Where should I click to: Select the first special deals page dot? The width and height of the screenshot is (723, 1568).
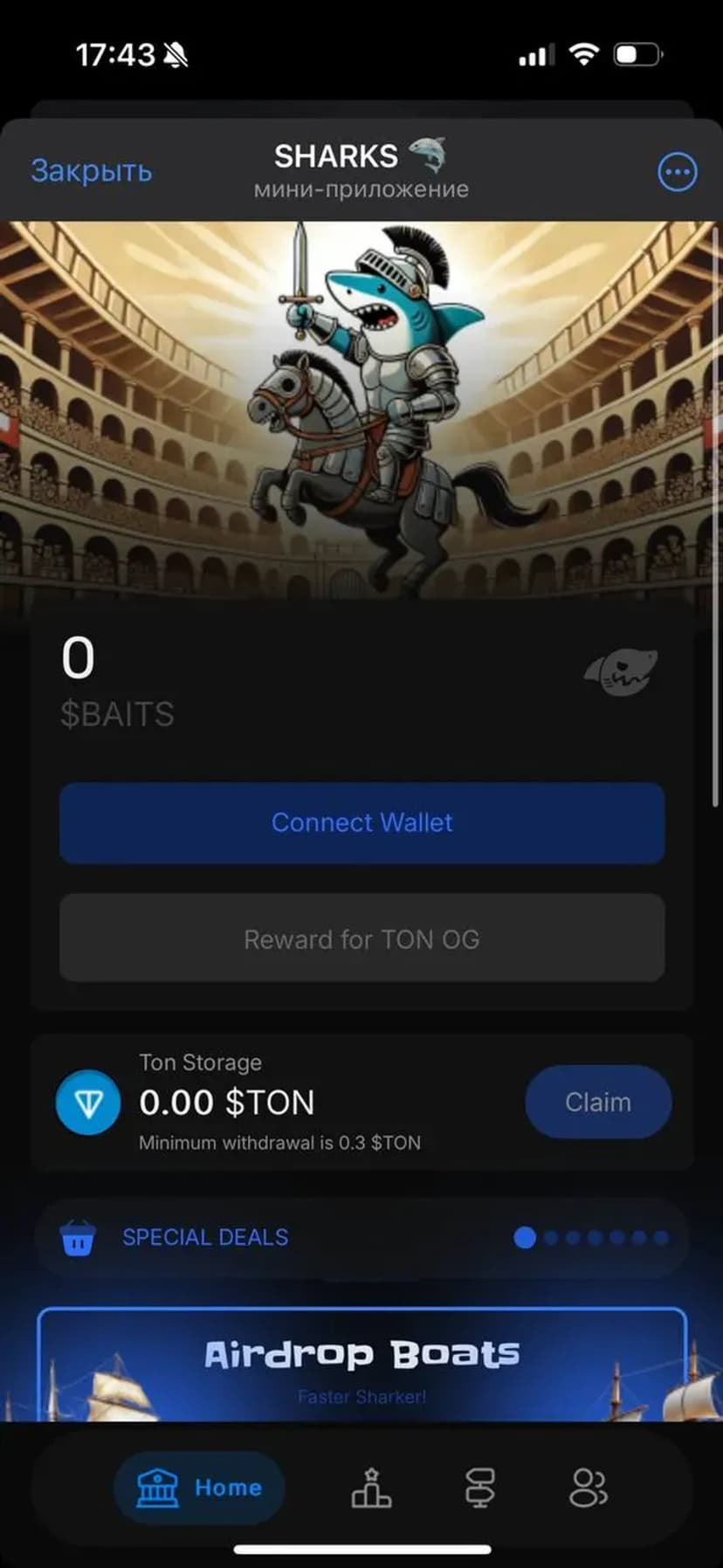[525, 1237]
